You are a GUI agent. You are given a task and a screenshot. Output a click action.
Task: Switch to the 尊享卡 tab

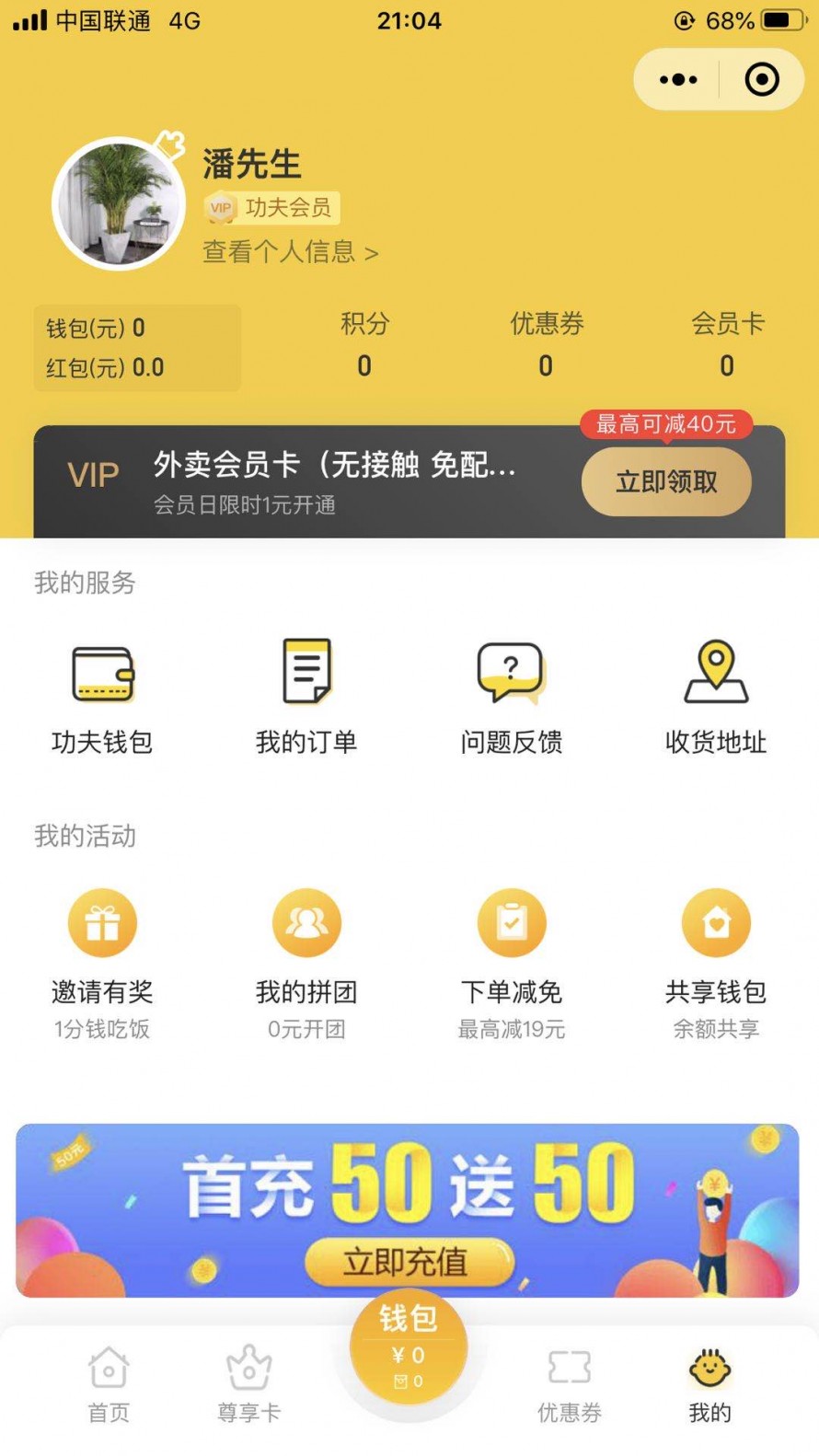click(248, 1384)
